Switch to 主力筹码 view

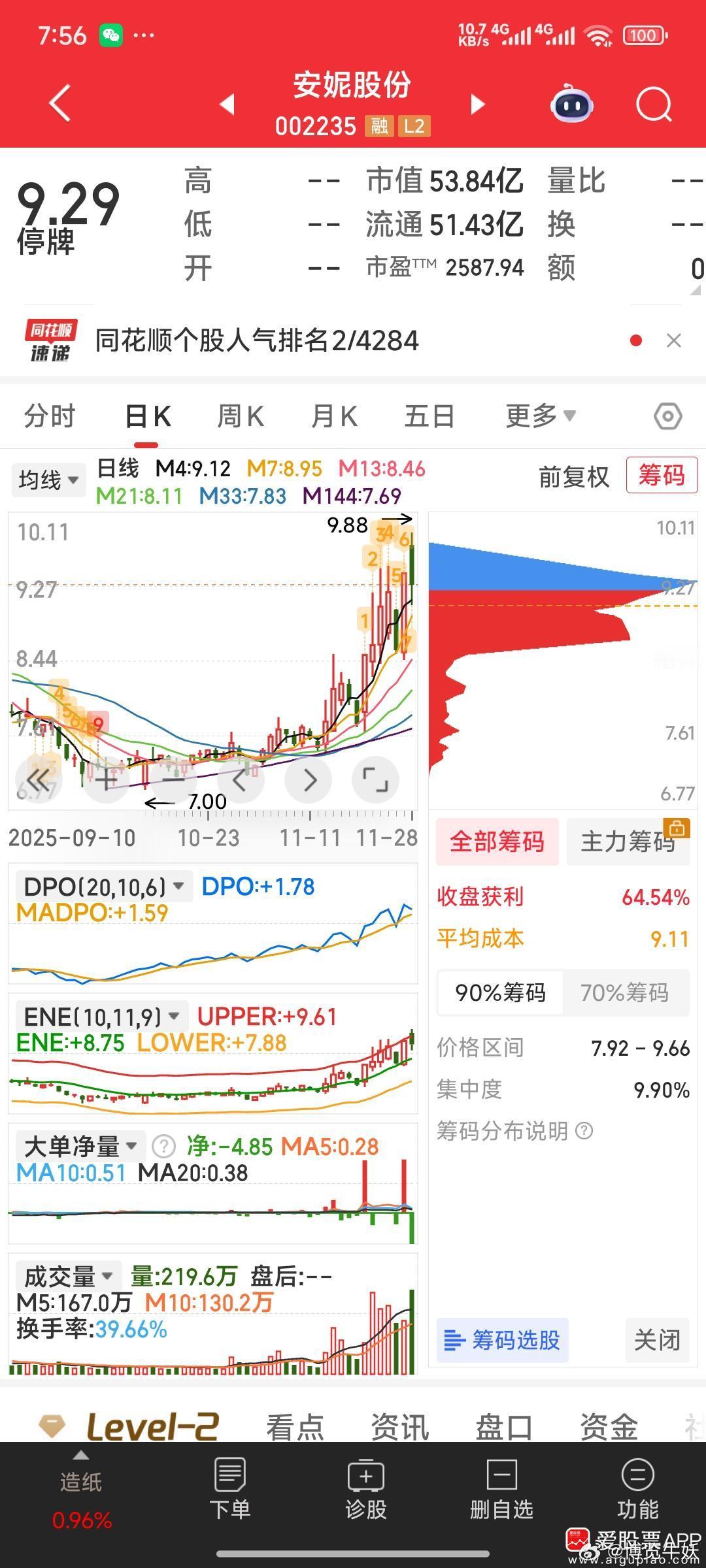pyautogui.click(x=628, y=842)
